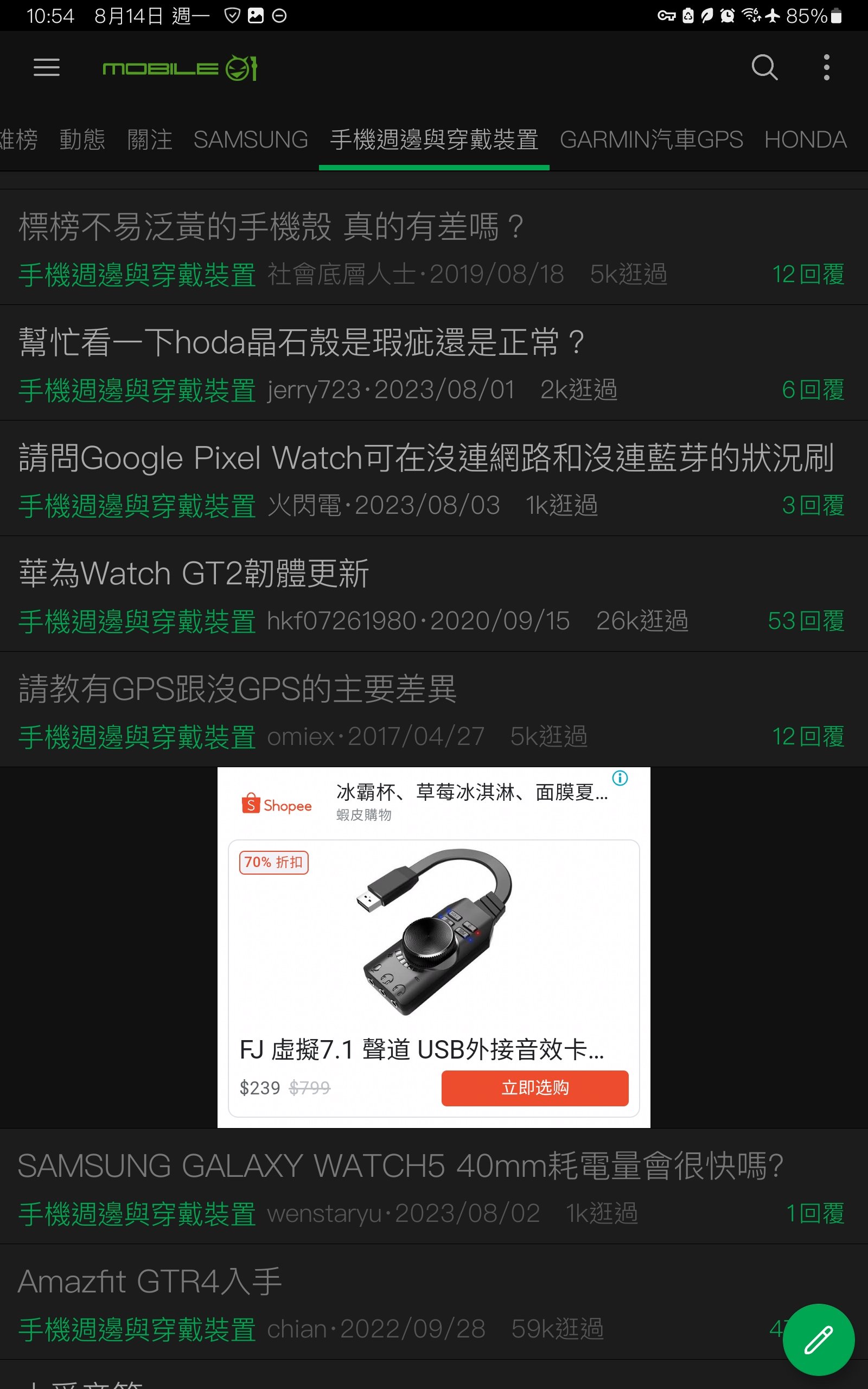Viewport: 868px width, 1389px height.
Task: Open the search function
Action: [764, 68]
